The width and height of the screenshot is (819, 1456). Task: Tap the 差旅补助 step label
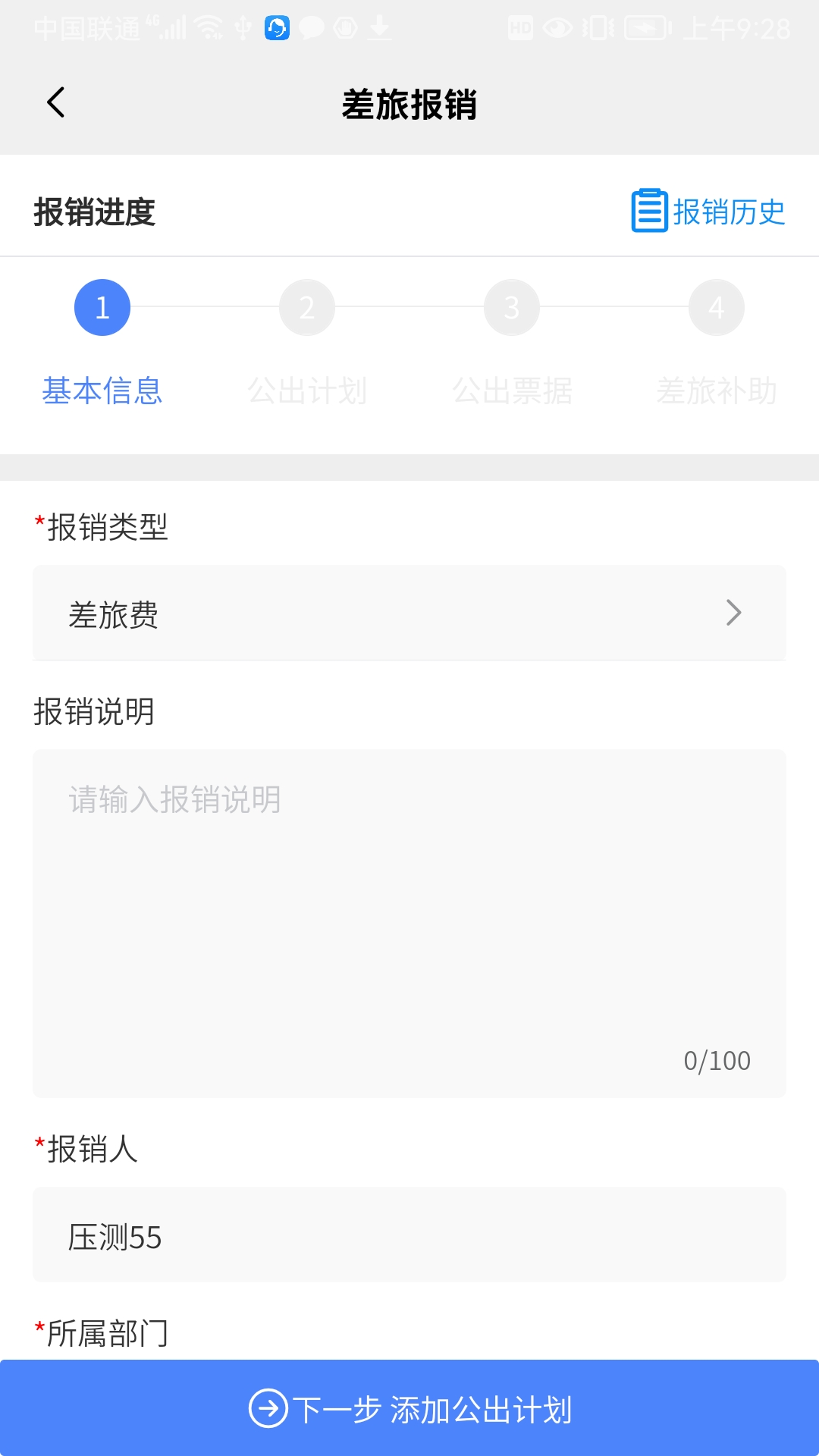(717, 393)
